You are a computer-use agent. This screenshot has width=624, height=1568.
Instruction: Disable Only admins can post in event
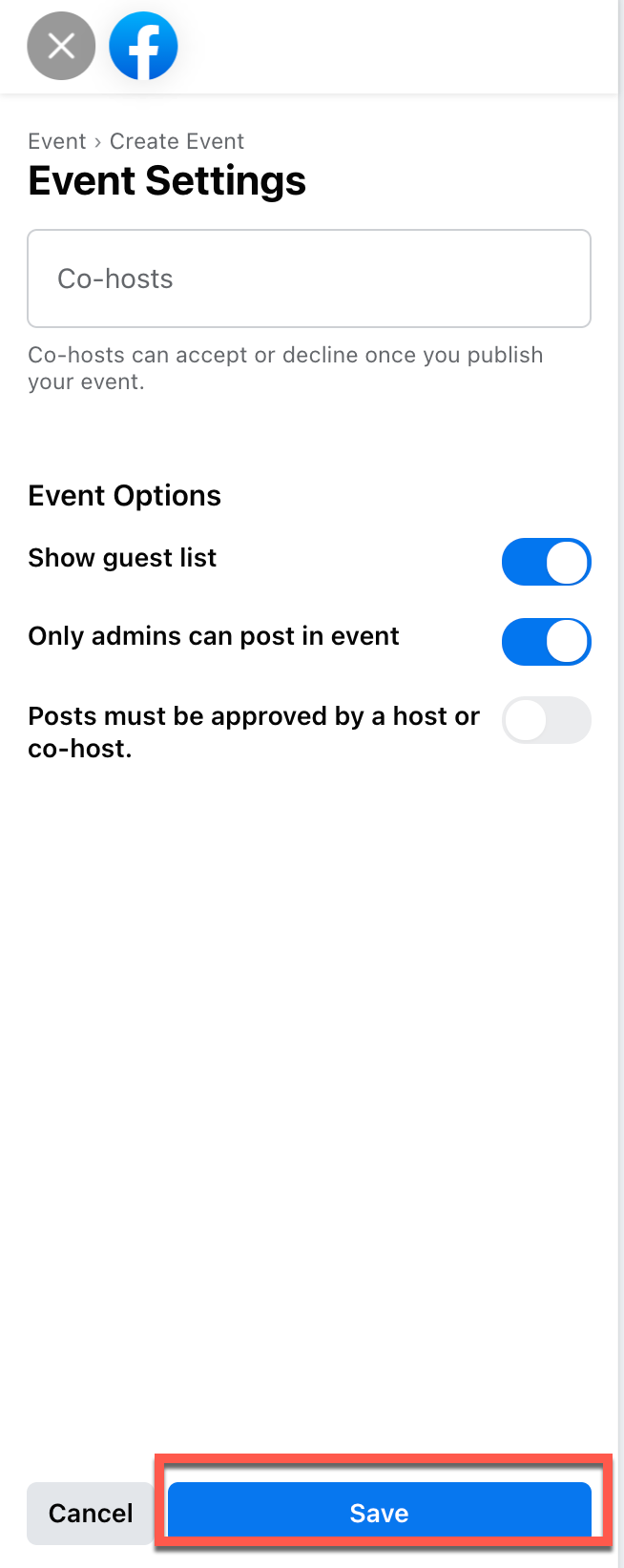[546, 641]
